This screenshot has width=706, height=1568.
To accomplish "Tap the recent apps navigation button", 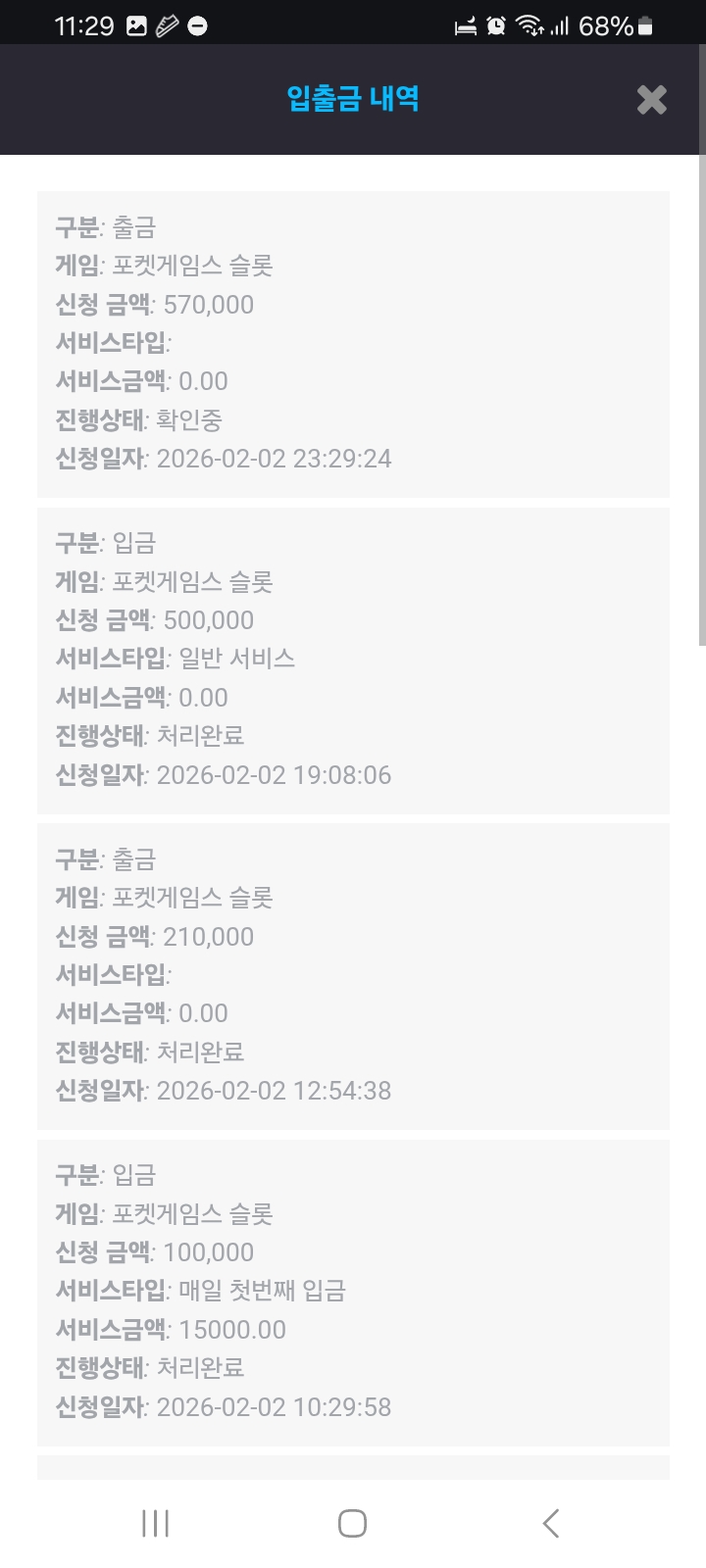I will (155, 1523).
